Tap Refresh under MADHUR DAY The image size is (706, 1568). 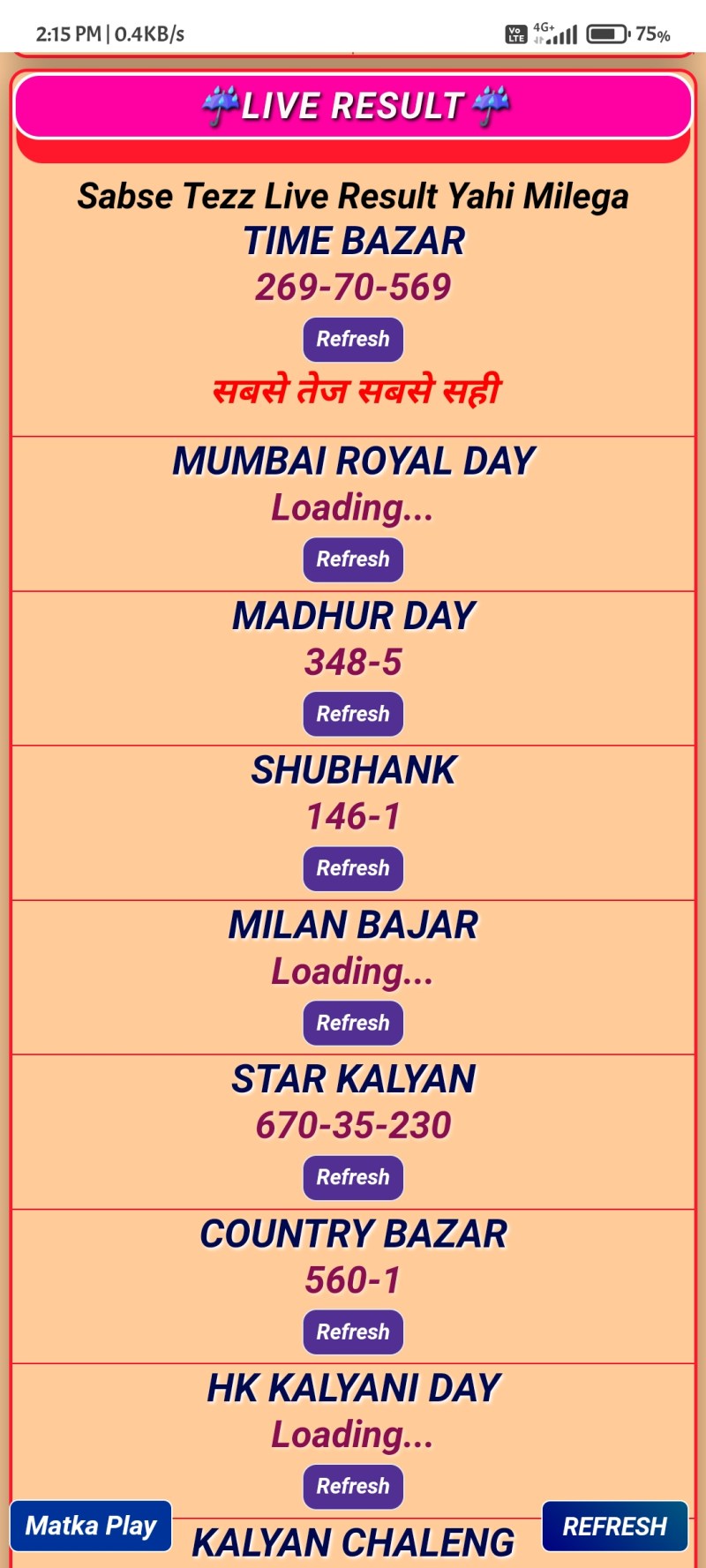pyautogui.click(x=353, y=714)
